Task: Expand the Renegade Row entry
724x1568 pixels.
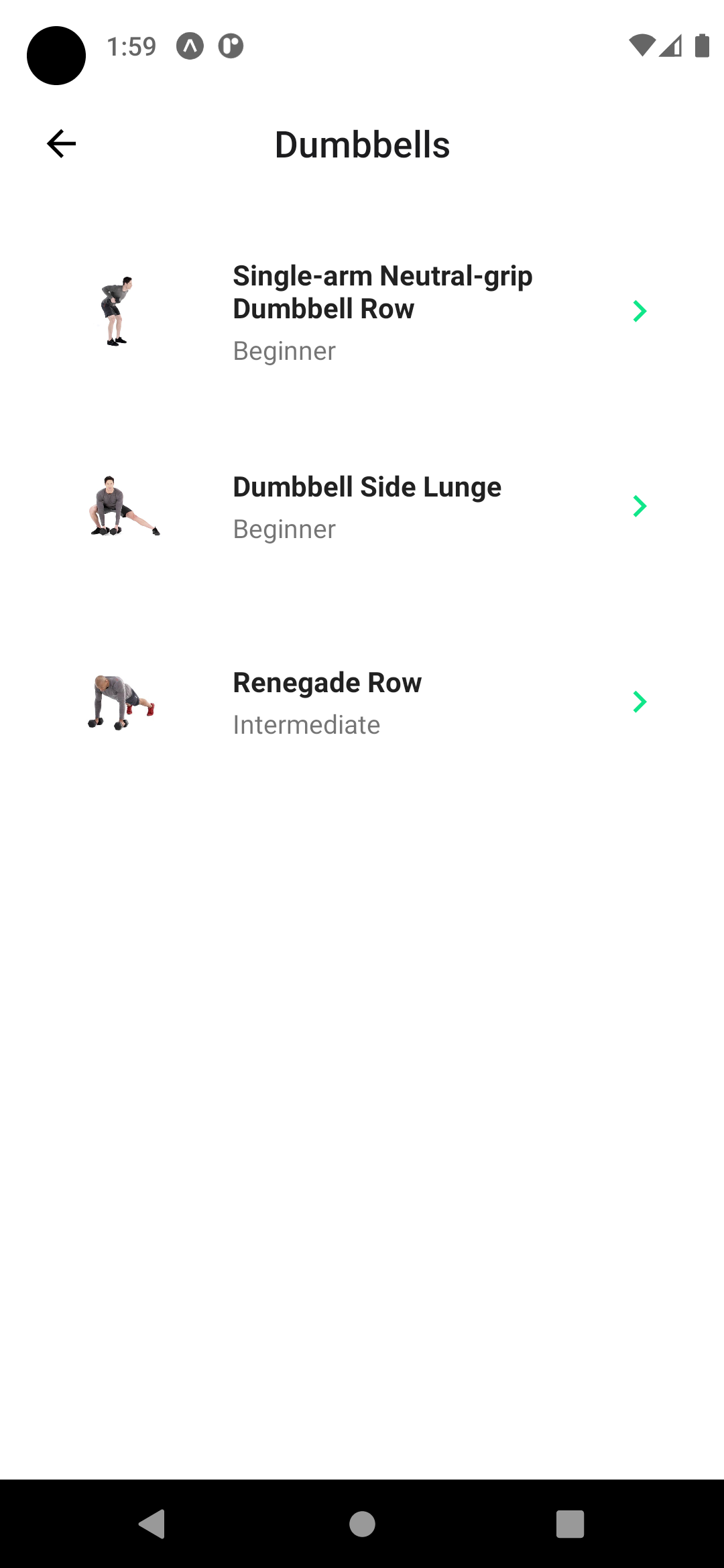Action: [640, 702]
